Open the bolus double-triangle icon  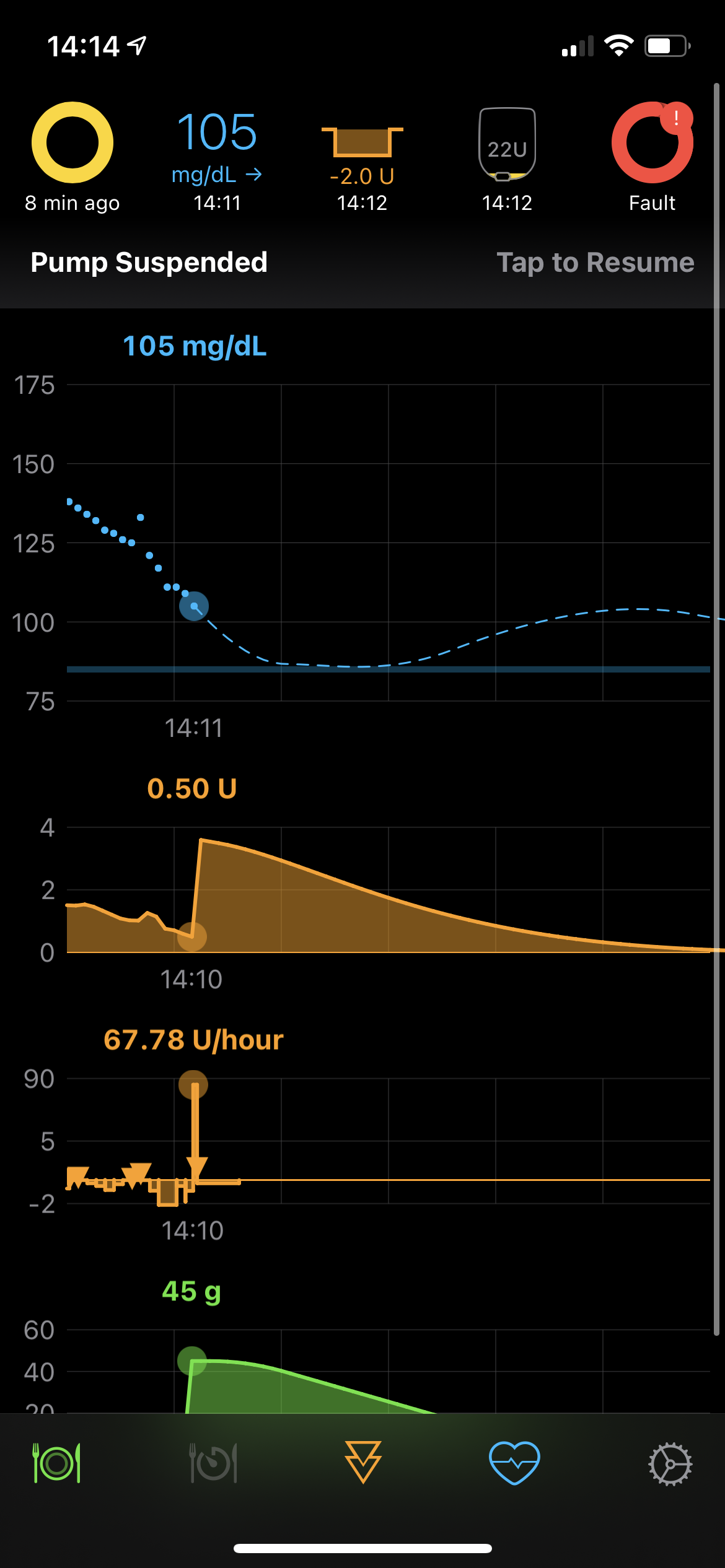tap(362, 1463)
